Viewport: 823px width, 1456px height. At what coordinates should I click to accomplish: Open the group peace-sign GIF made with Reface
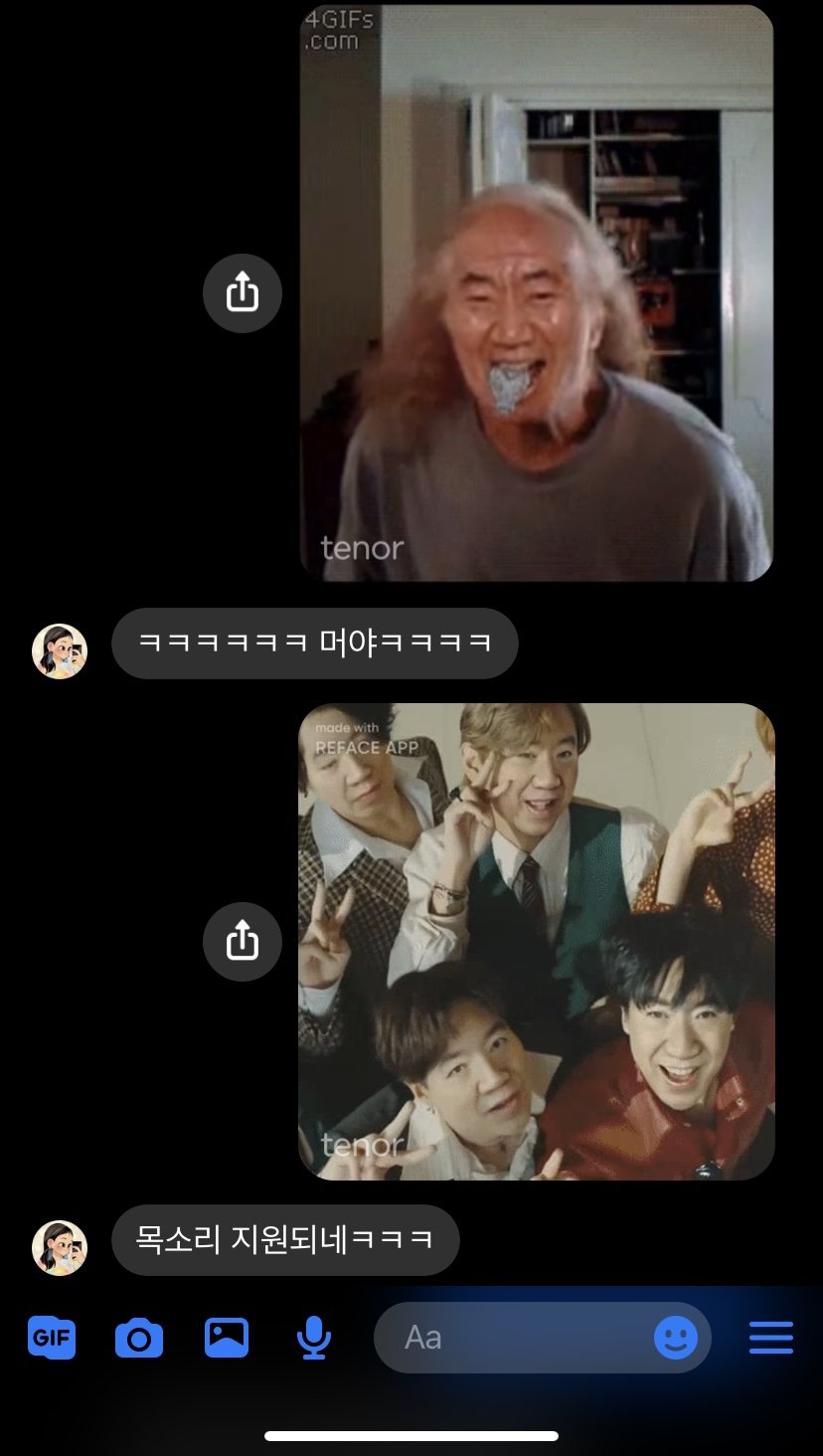click(x=537, y=942)
